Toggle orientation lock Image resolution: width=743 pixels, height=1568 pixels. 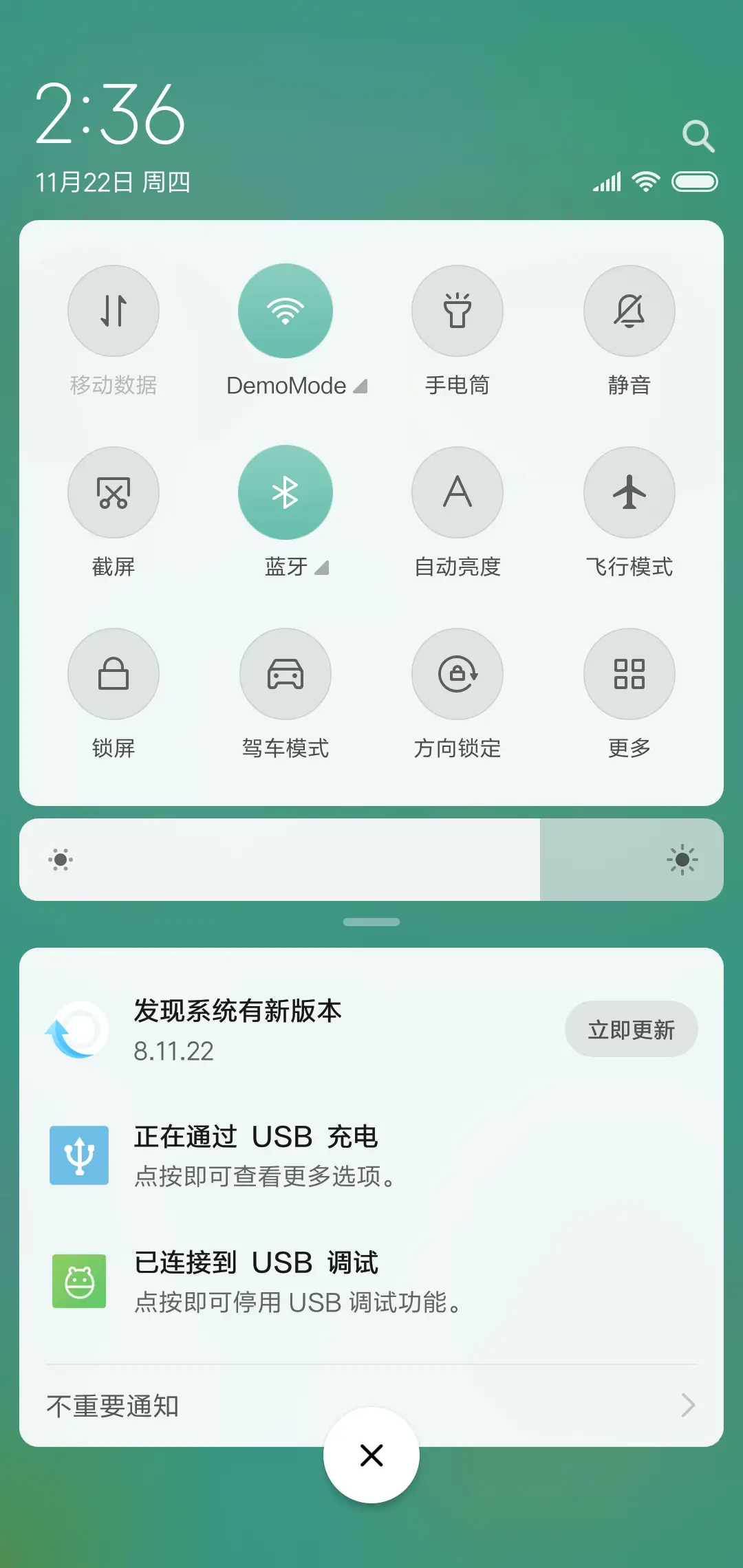(457, 674)
